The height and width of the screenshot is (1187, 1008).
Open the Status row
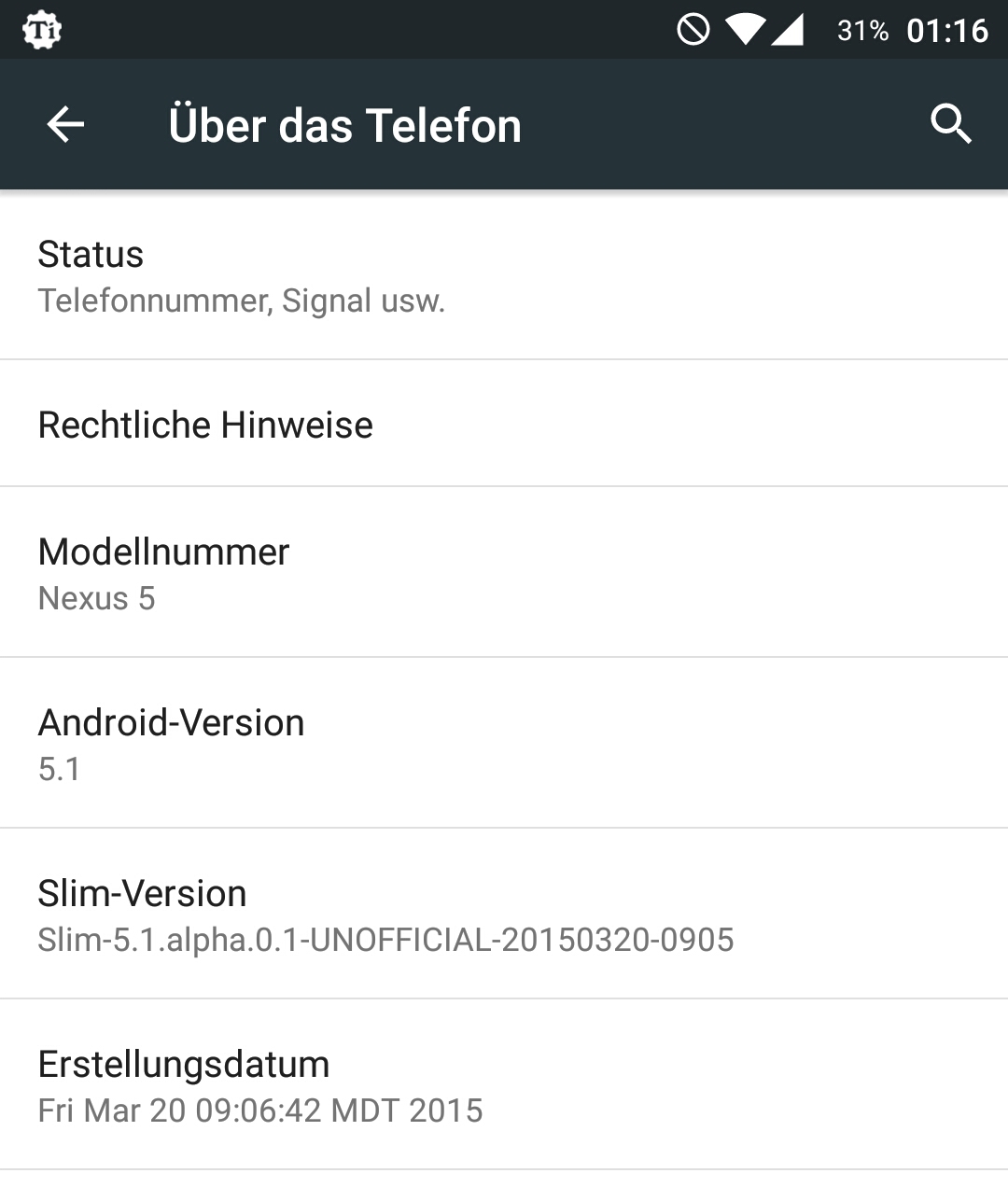click(504, 276)
